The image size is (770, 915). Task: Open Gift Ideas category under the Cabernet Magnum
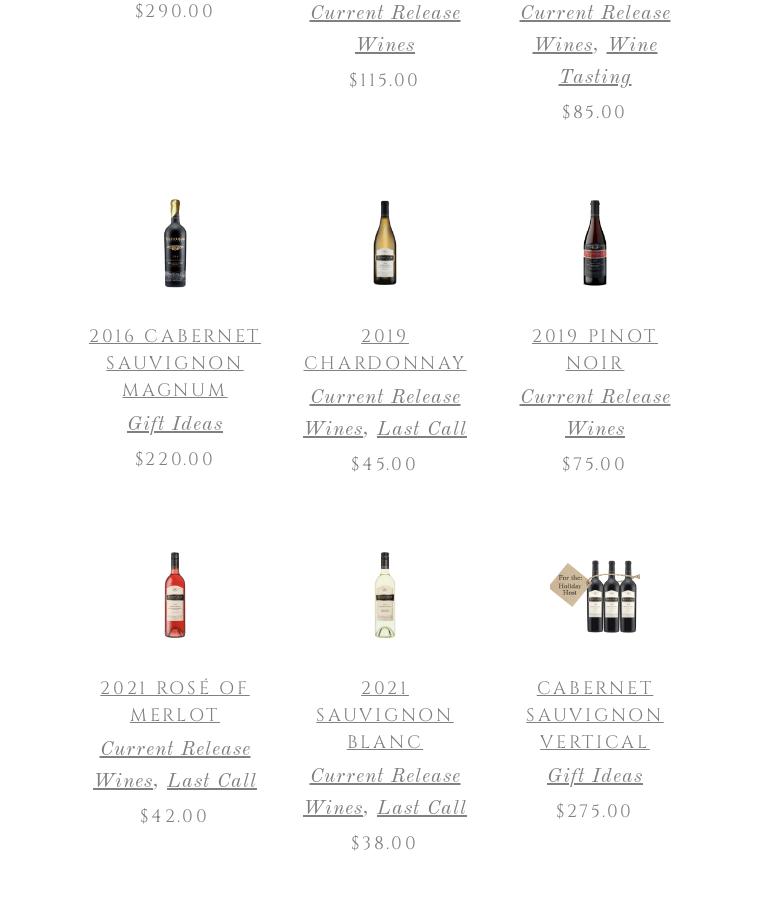(x=174, y=424)
